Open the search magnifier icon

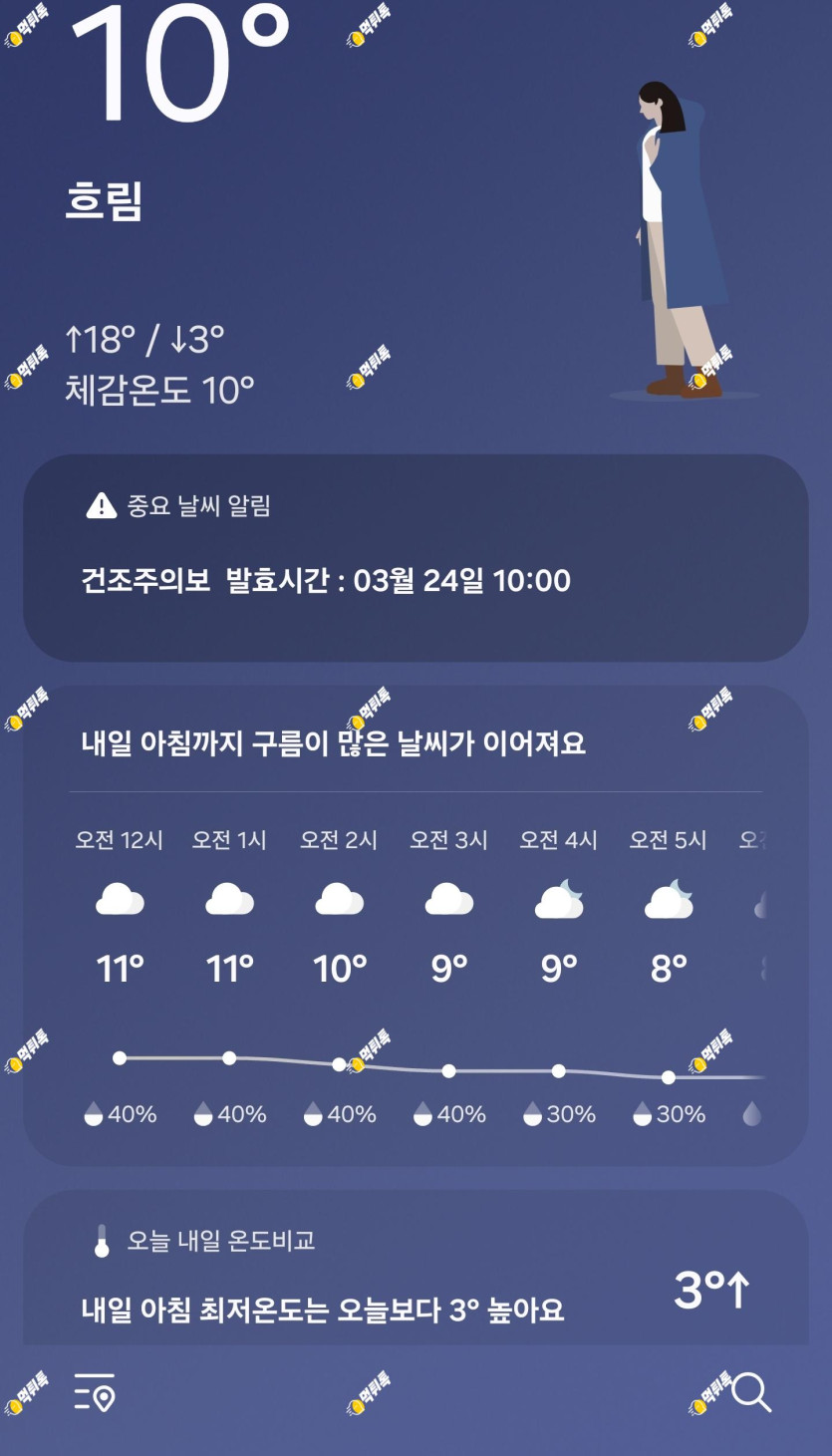pos(751,1392)
